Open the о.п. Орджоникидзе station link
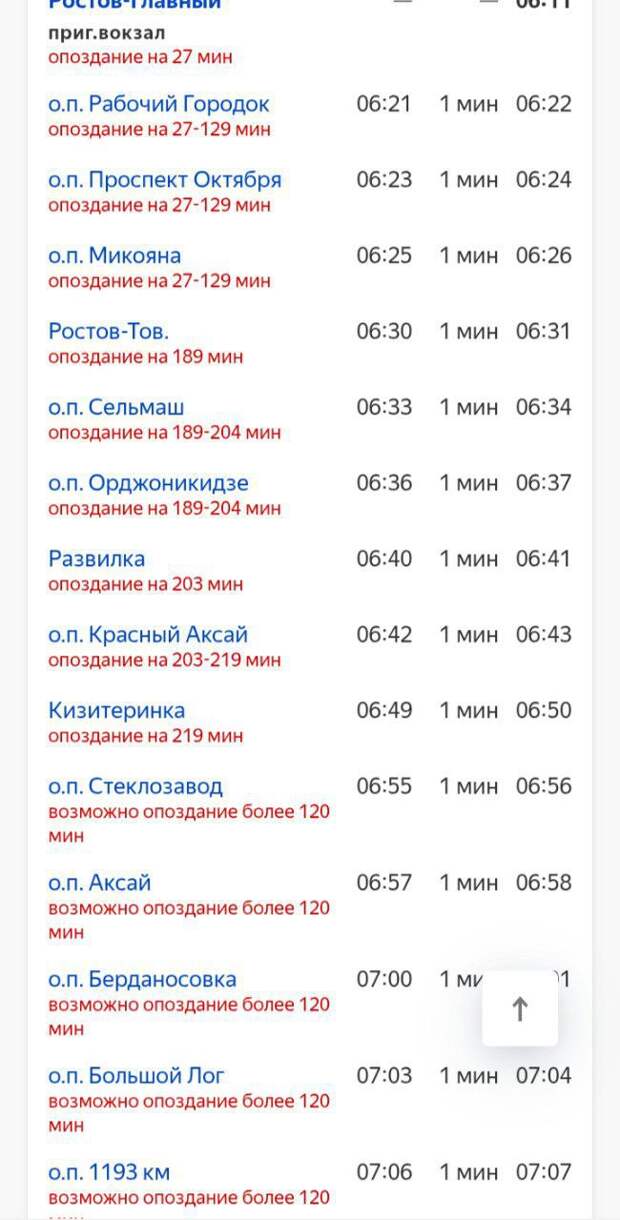 click(x=148, y=483)
